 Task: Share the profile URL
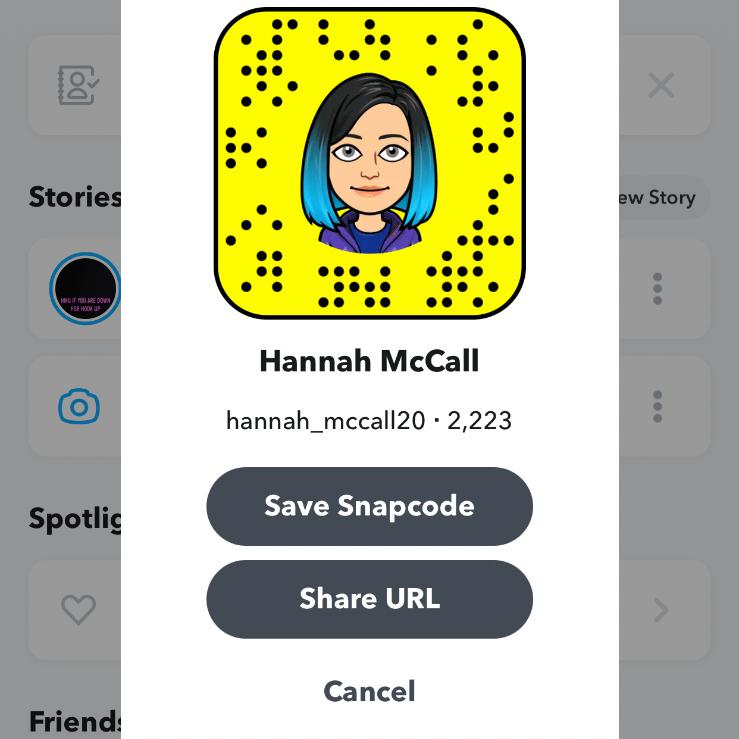pos(369,599)
